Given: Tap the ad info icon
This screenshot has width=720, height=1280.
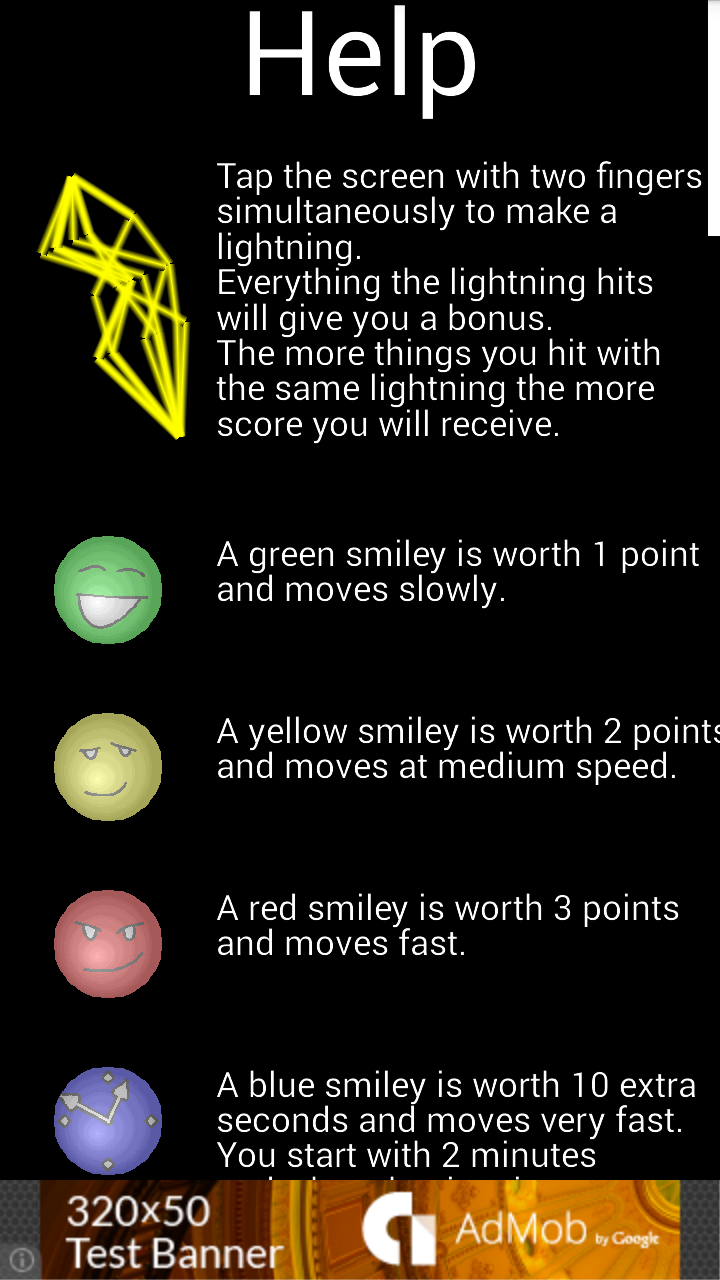Looking at the screenshot, I should (21, 1259).
